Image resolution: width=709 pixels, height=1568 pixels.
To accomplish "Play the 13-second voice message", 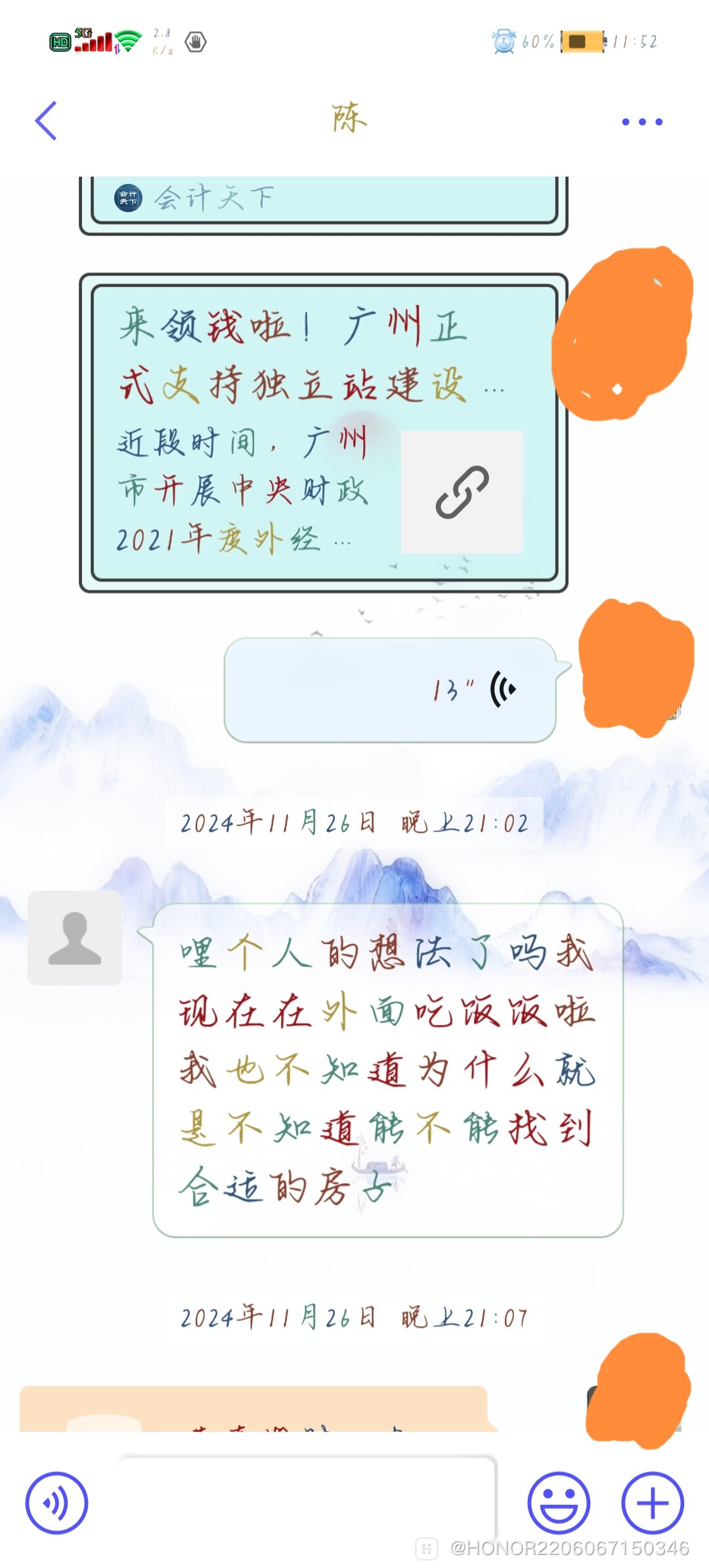I will pos(390,690).
